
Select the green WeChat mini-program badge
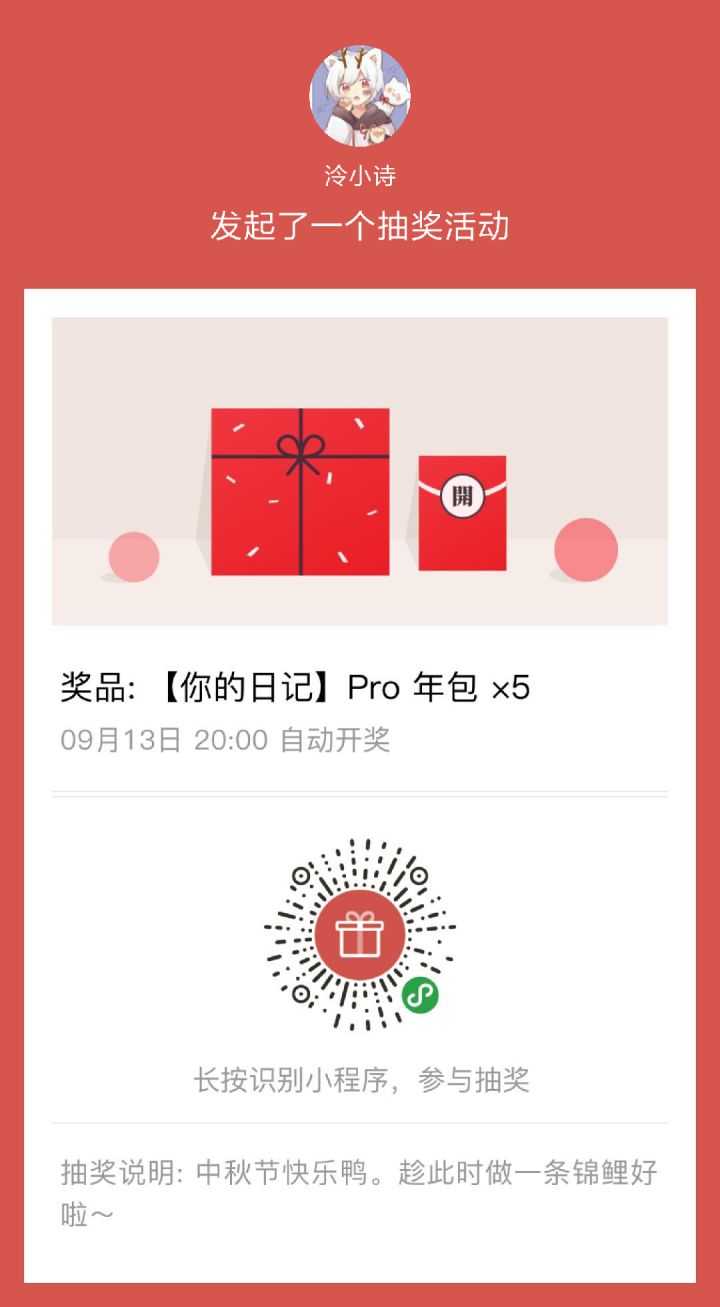(x=419, y=996)
